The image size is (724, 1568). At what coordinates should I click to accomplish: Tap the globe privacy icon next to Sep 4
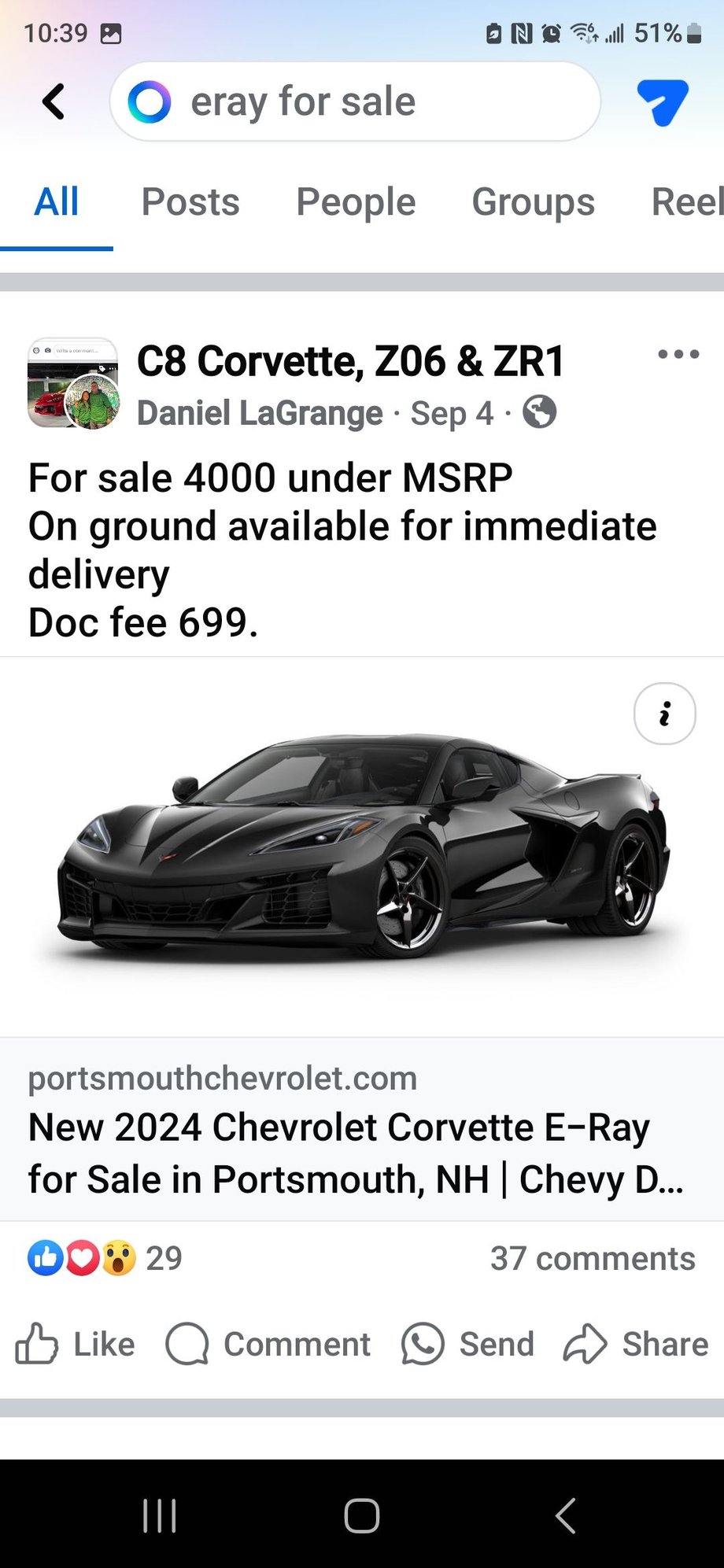tap(539, 412)
